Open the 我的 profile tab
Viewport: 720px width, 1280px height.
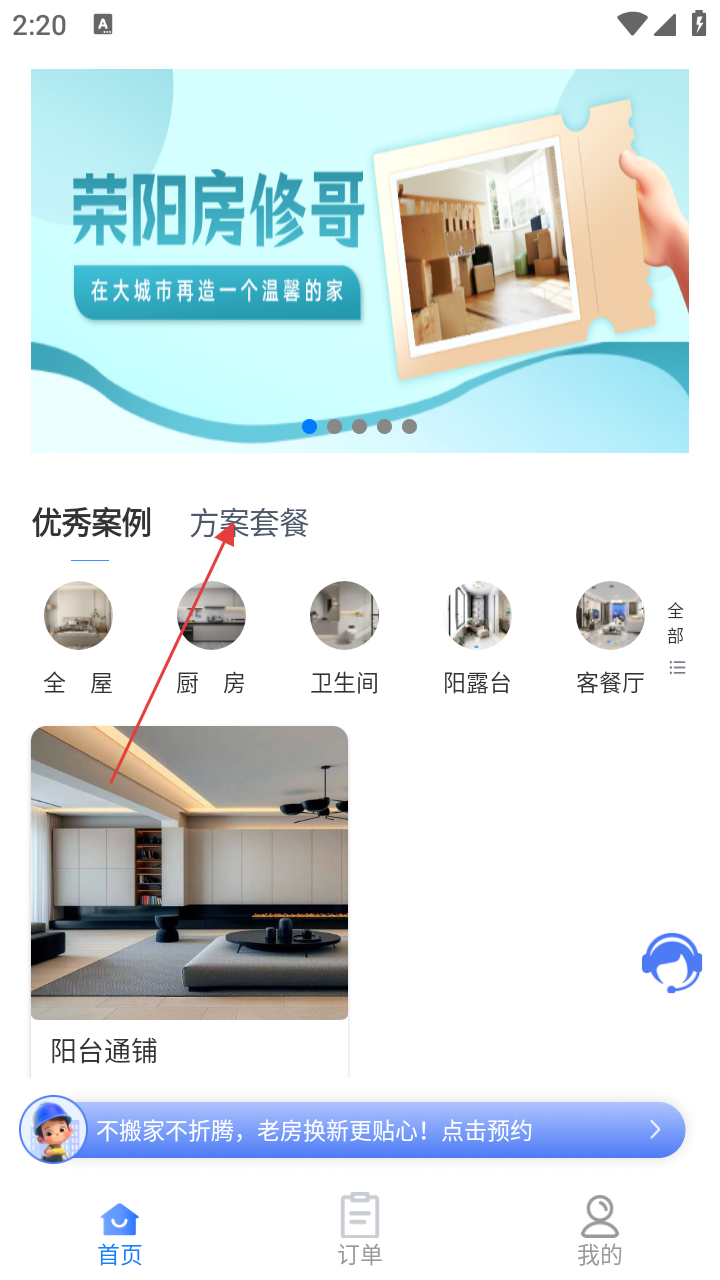pos(600,1230)
